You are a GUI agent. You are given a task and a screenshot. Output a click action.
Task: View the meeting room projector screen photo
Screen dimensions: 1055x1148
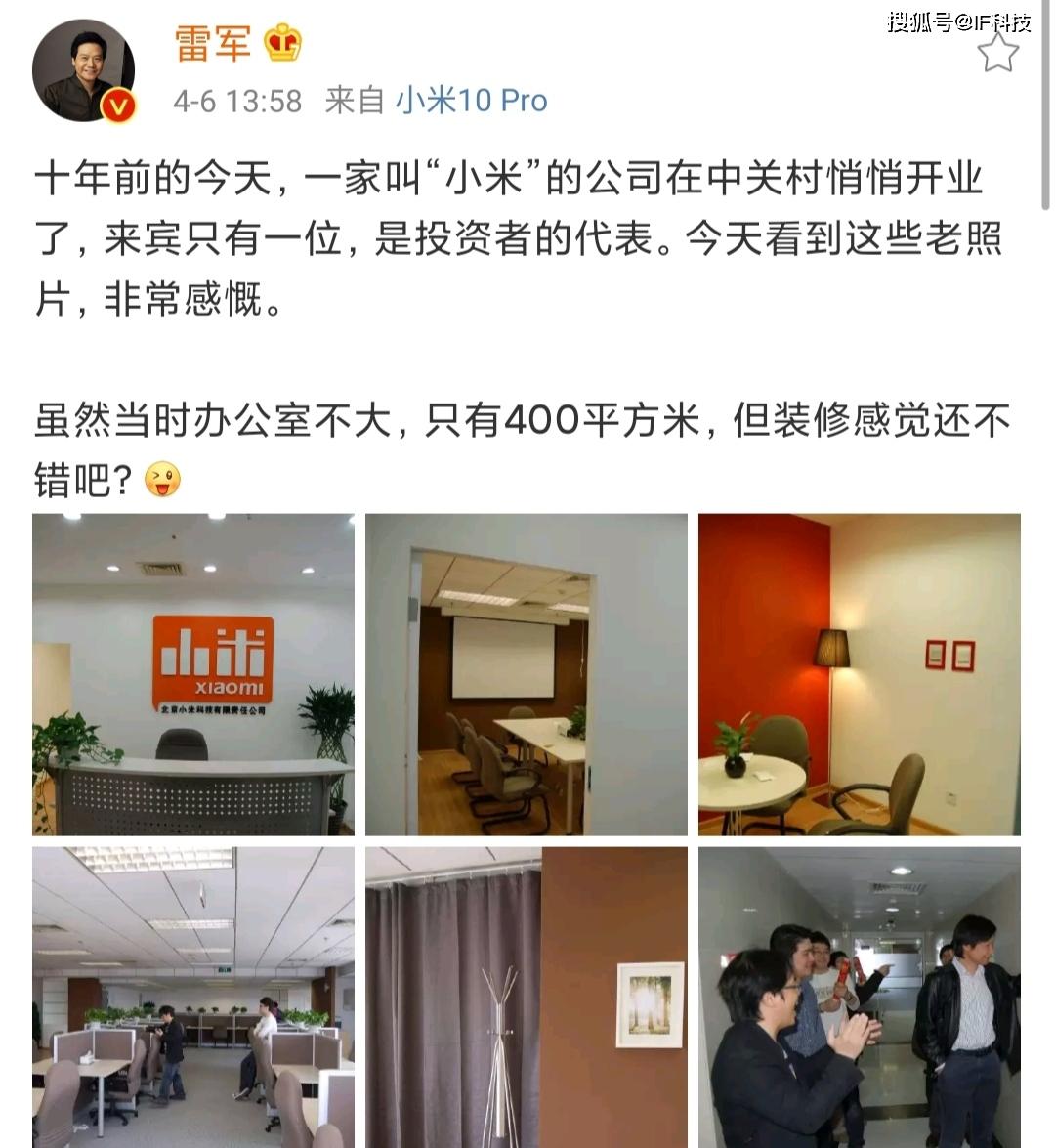527,674
